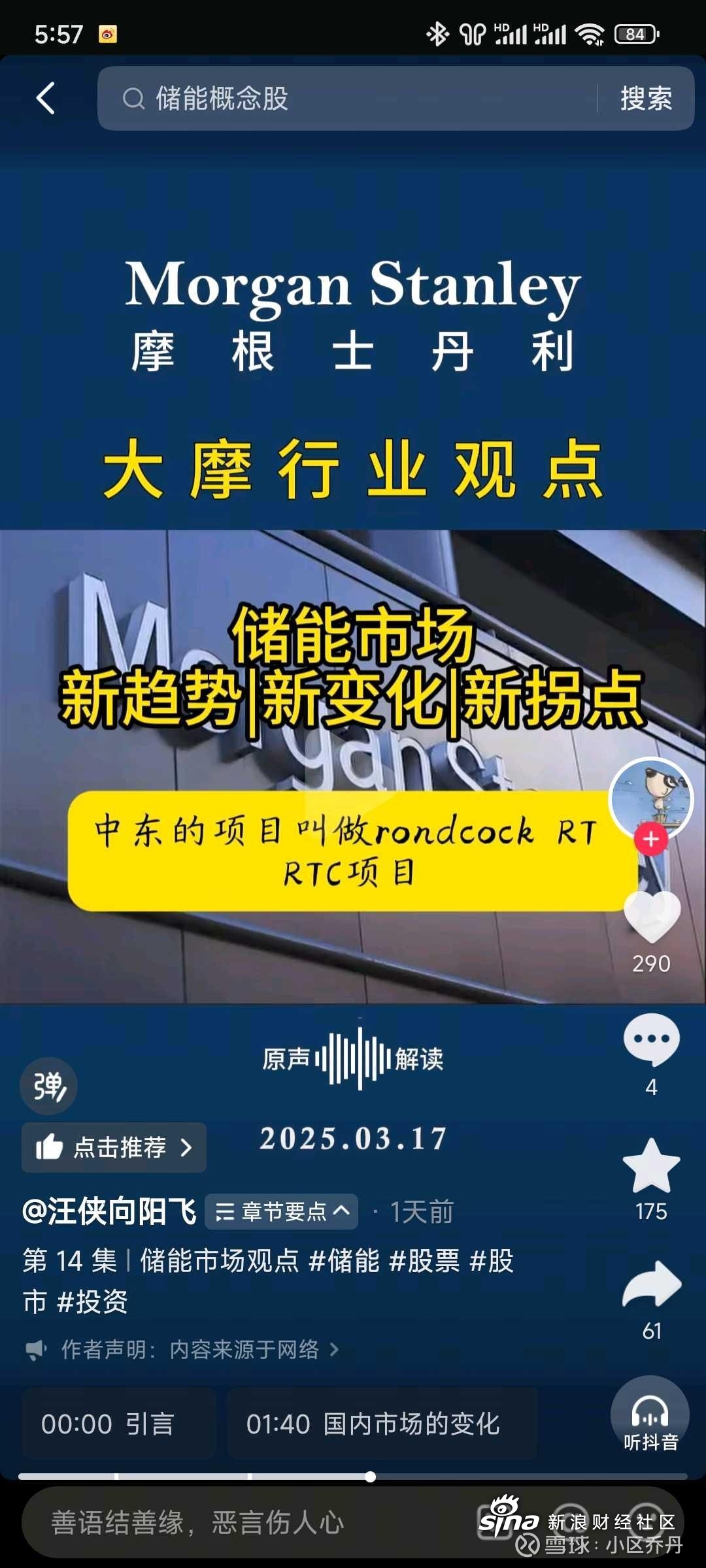
Task: Collapse the 章节要点 chapter list
Action: [282, 1212]
